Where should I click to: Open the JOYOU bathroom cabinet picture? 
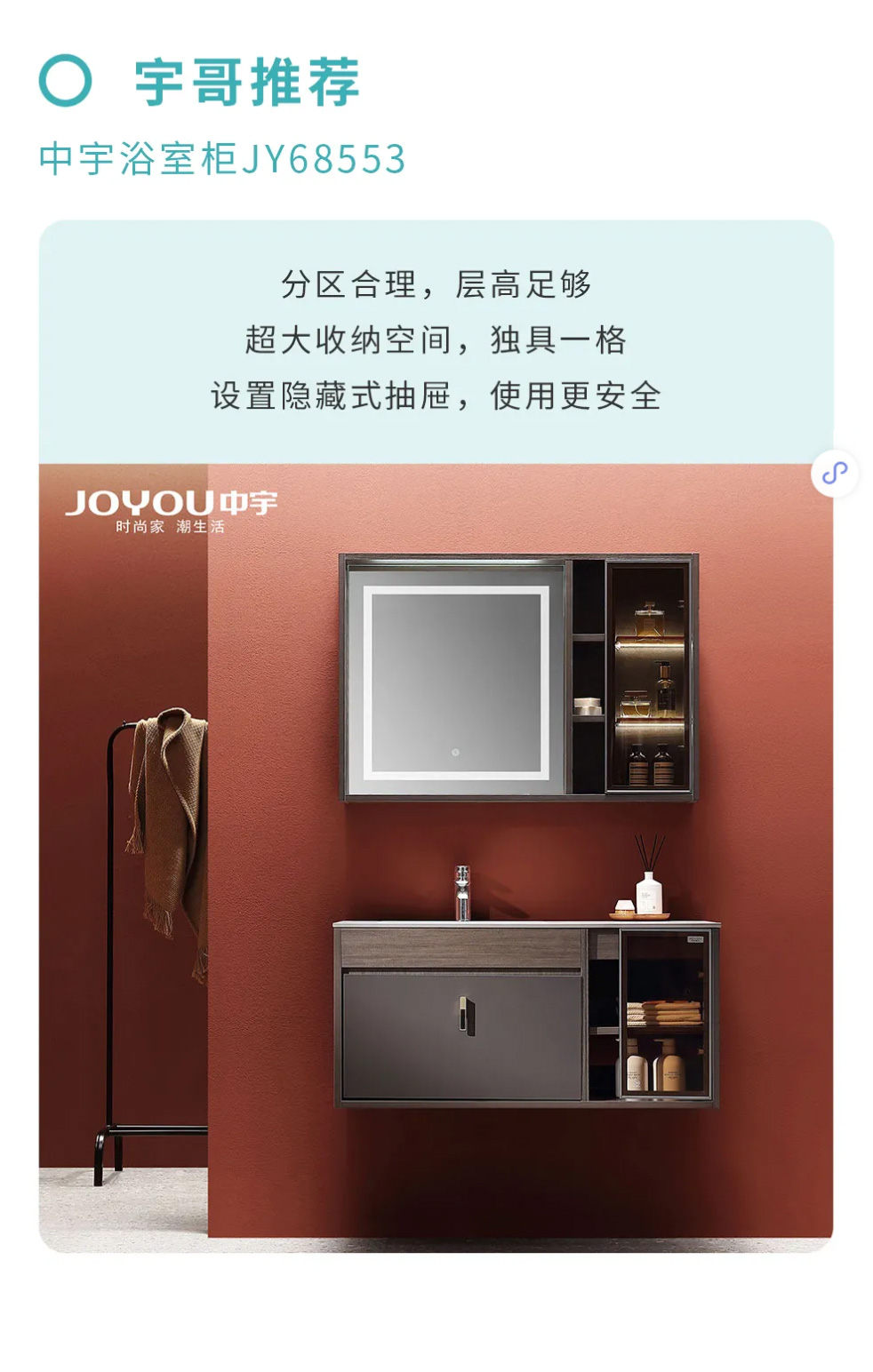tap(436, 853)
